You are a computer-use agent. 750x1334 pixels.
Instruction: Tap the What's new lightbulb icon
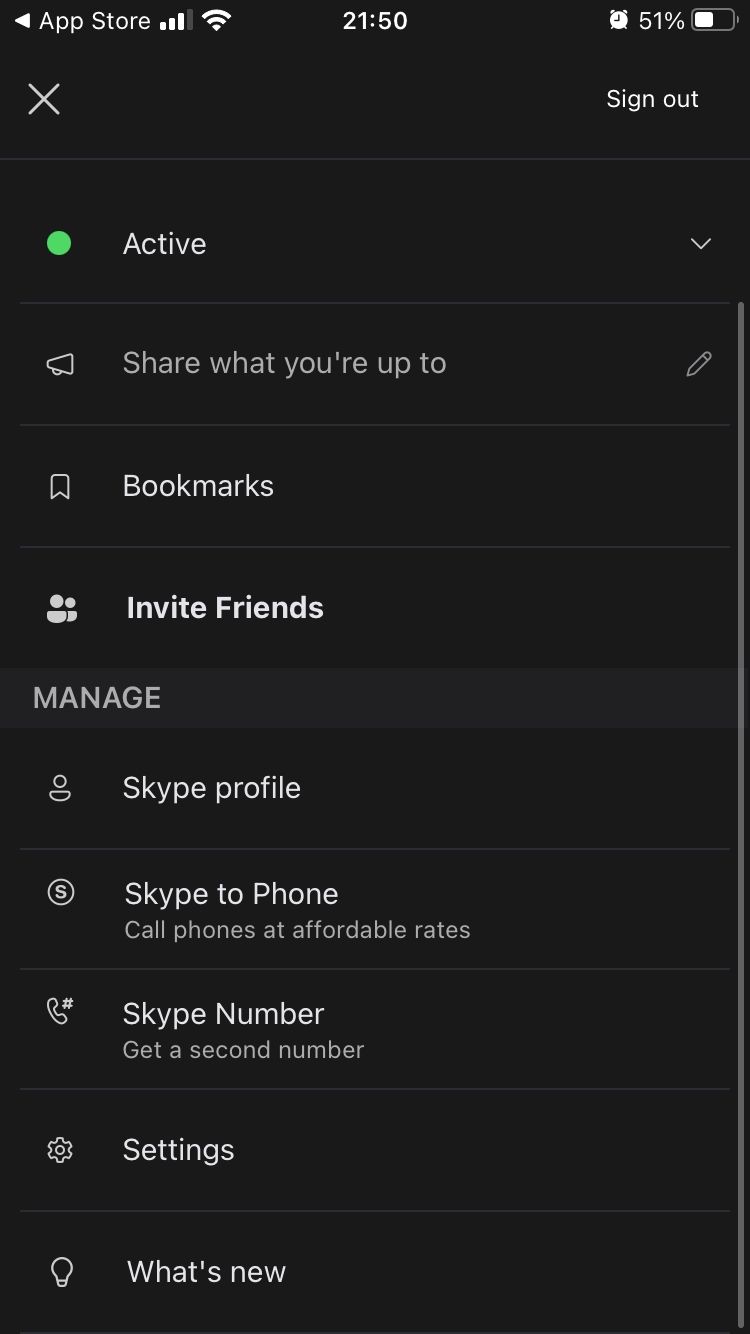pos(60,1271)
